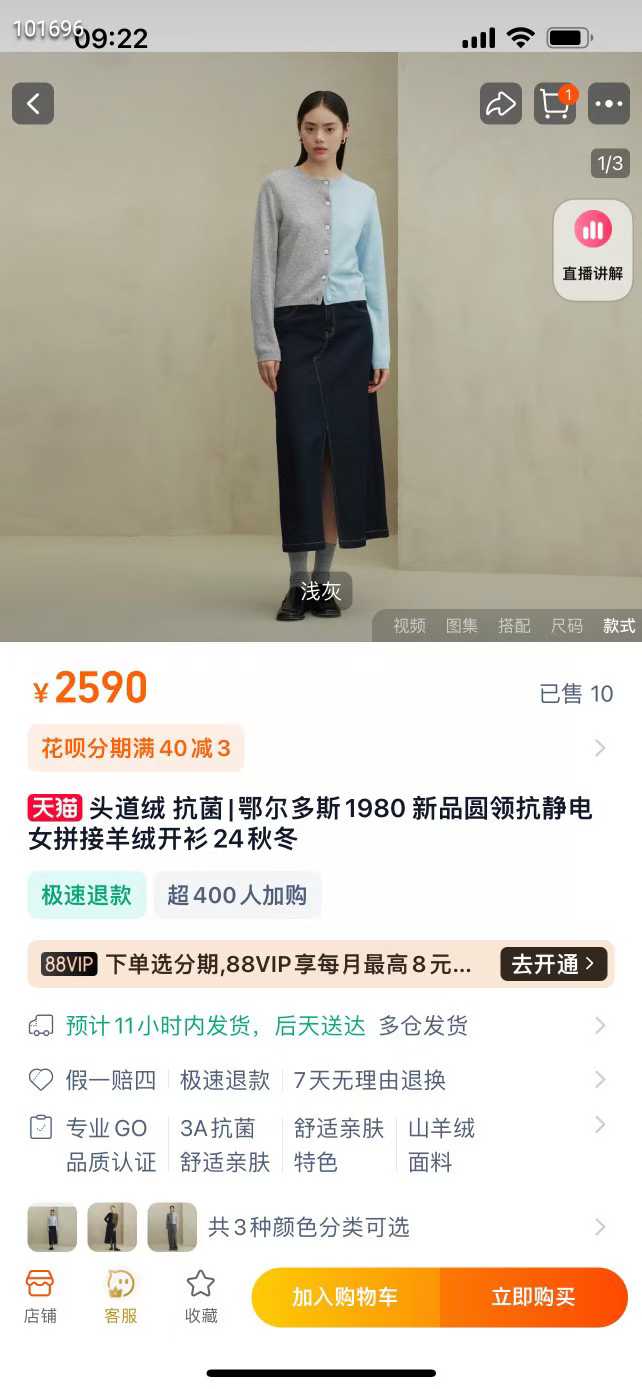Switch to the 视频 tab

pyautogui.click(x=409, y=626)
